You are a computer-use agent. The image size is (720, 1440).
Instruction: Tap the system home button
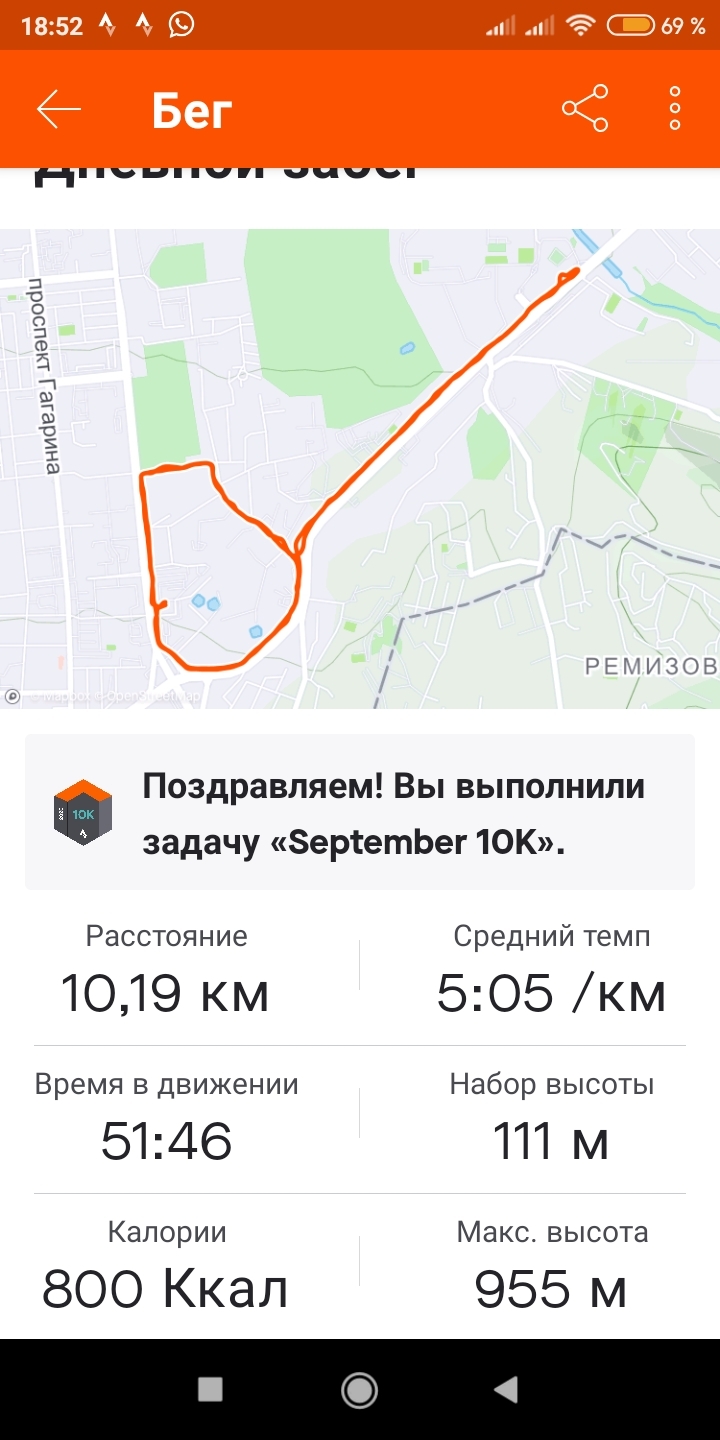pyautogui.click(x=359, y=1389)
